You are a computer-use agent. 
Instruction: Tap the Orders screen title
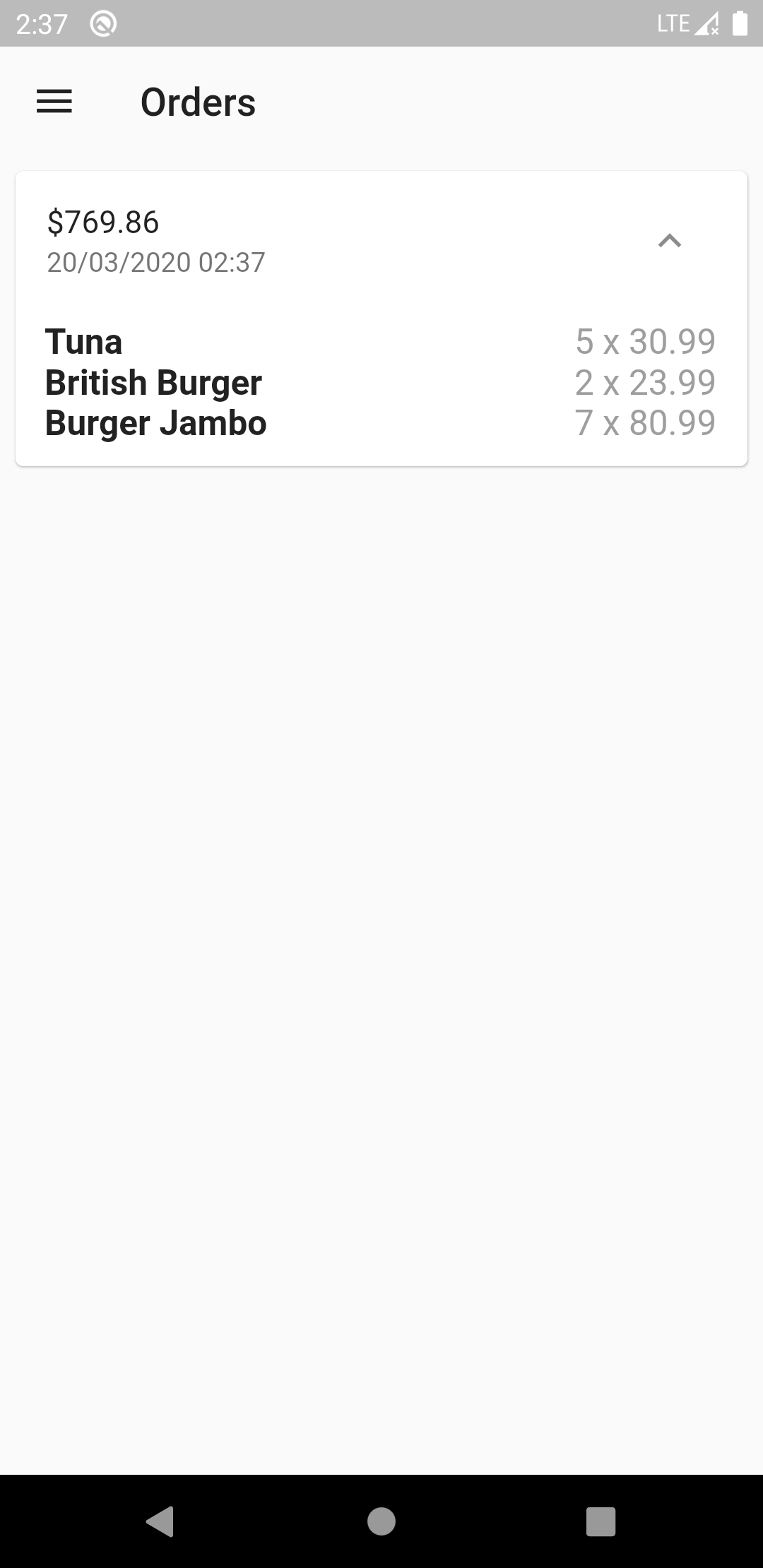[198, 102]
